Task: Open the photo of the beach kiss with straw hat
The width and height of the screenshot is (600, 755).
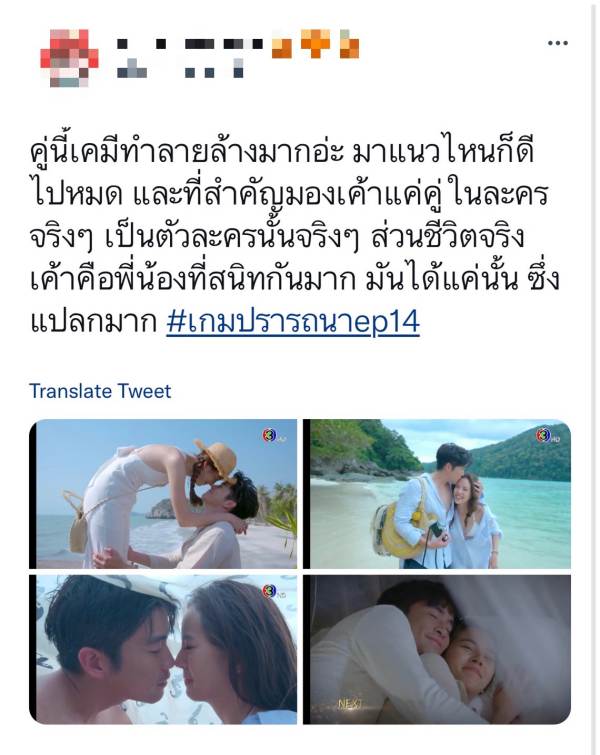Action: 163,494
